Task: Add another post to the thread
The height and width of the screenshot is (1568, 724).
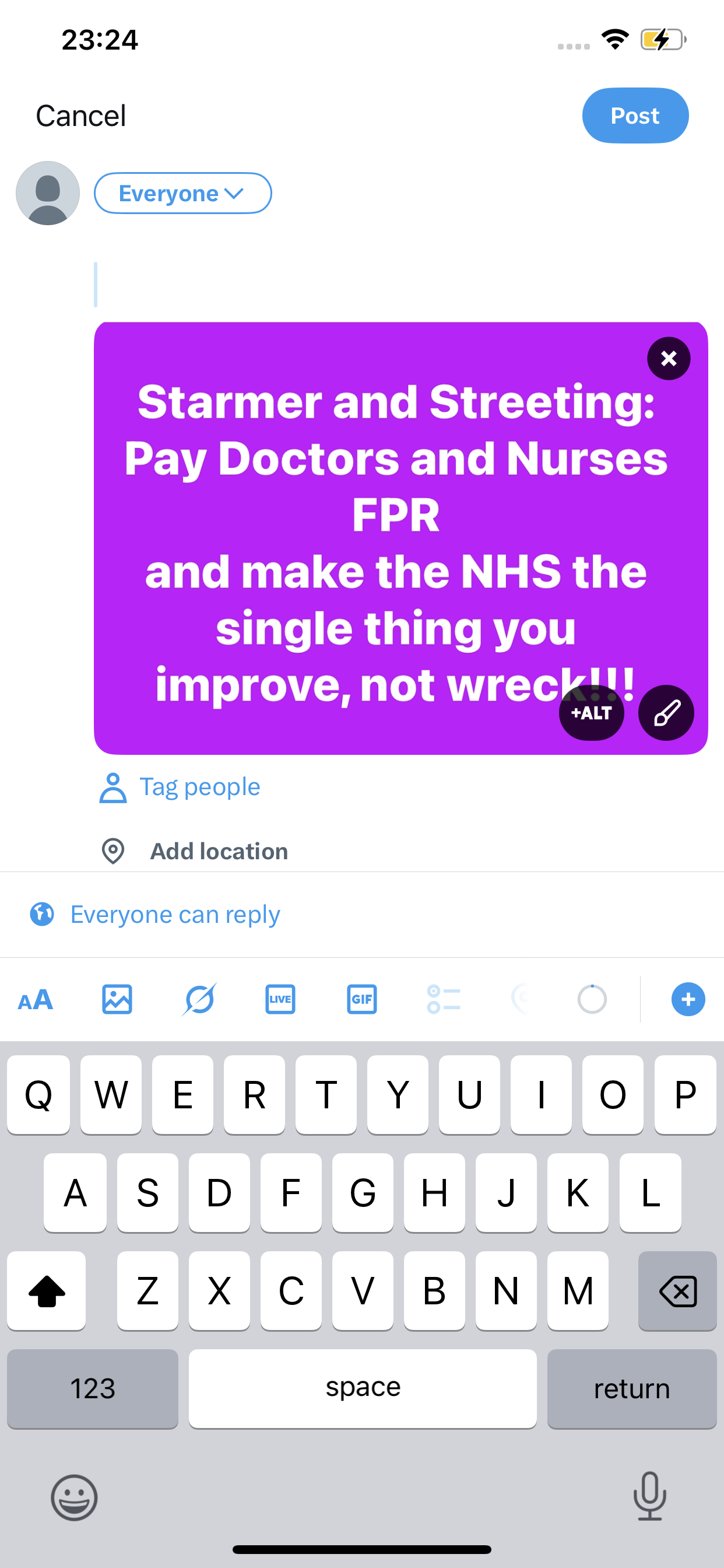Action: (688, 999)
